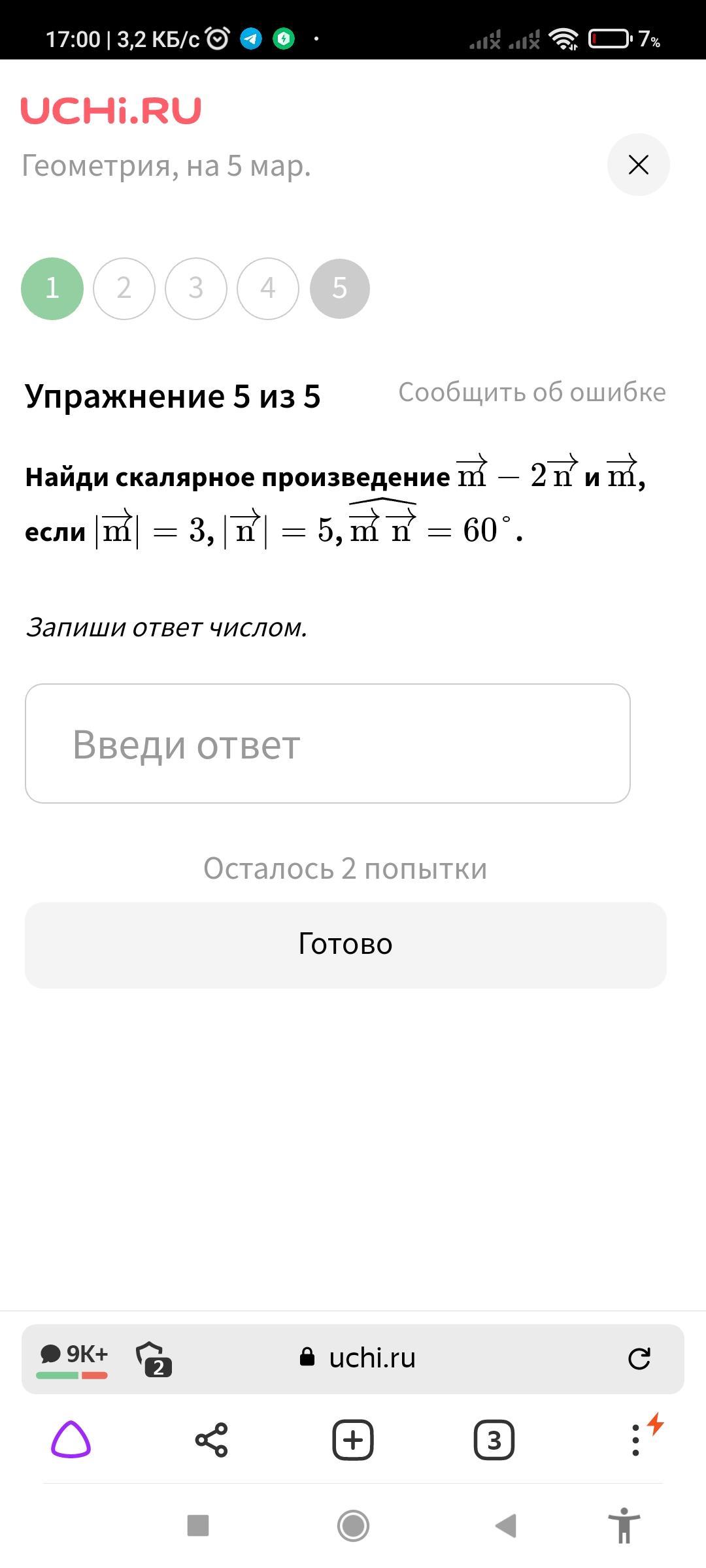The height and width of the screenshot is (1568, 706).
Task: Open browser overflow menu
Action: (635, 1440)
